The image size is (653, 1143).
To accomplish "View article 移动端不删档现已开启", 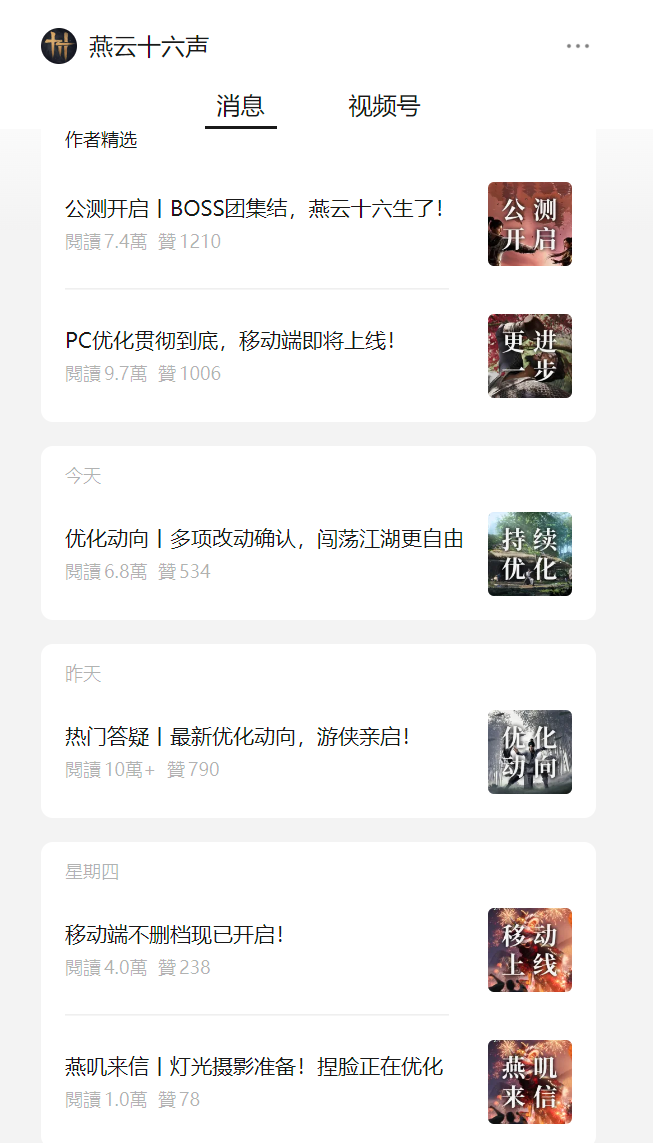I will [x=175, y=936].
